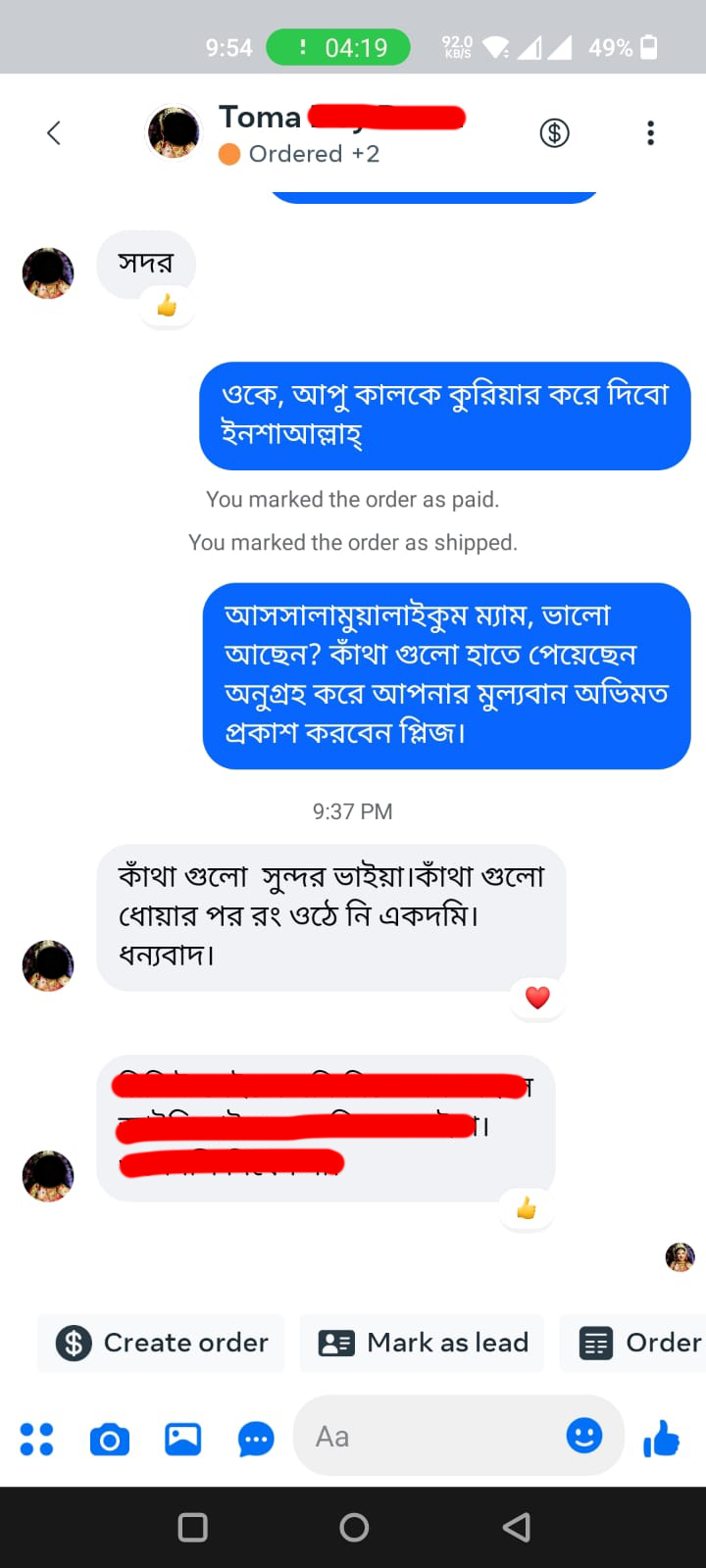
Task: Tap the system home button
Action: (x=354, y=1527)
